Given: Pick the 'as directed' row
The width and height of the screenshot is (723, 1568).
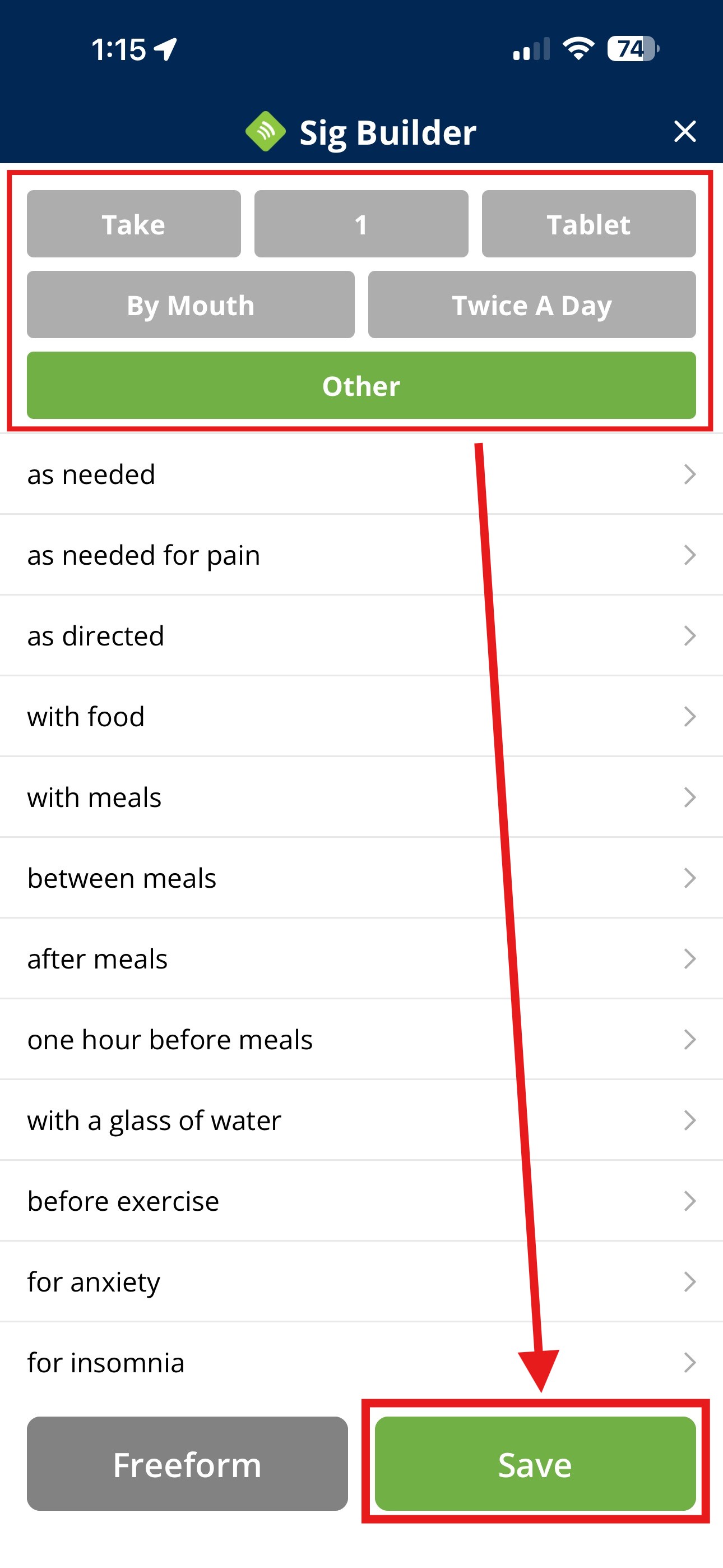Looking at the screenshot, I should (361, 636).
